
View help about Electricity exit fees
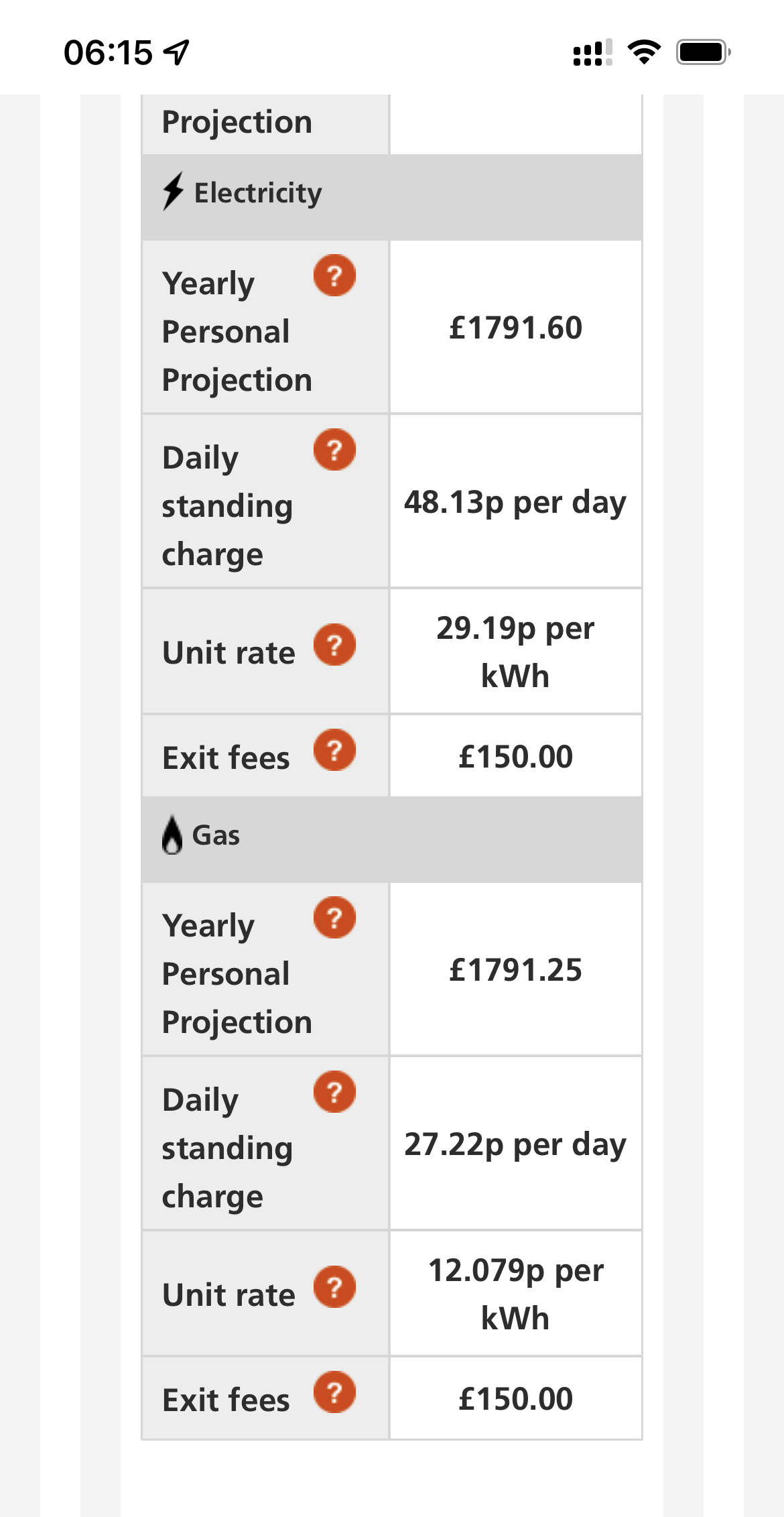[334, 750]
